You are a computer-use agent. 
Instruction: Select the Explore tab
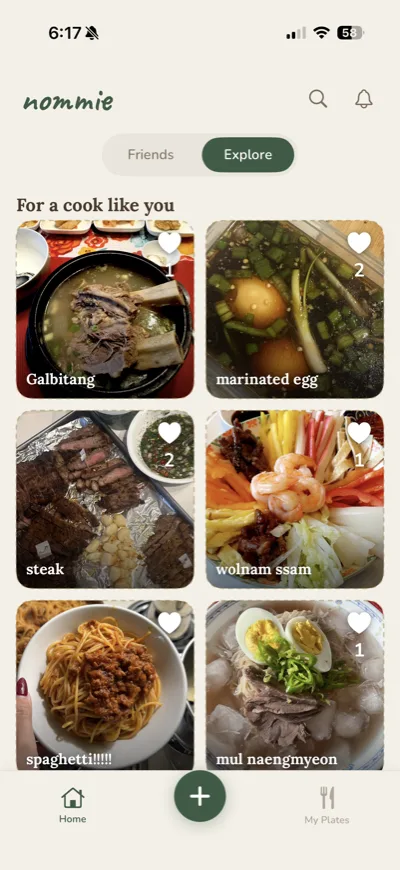(x=248, y=155)
